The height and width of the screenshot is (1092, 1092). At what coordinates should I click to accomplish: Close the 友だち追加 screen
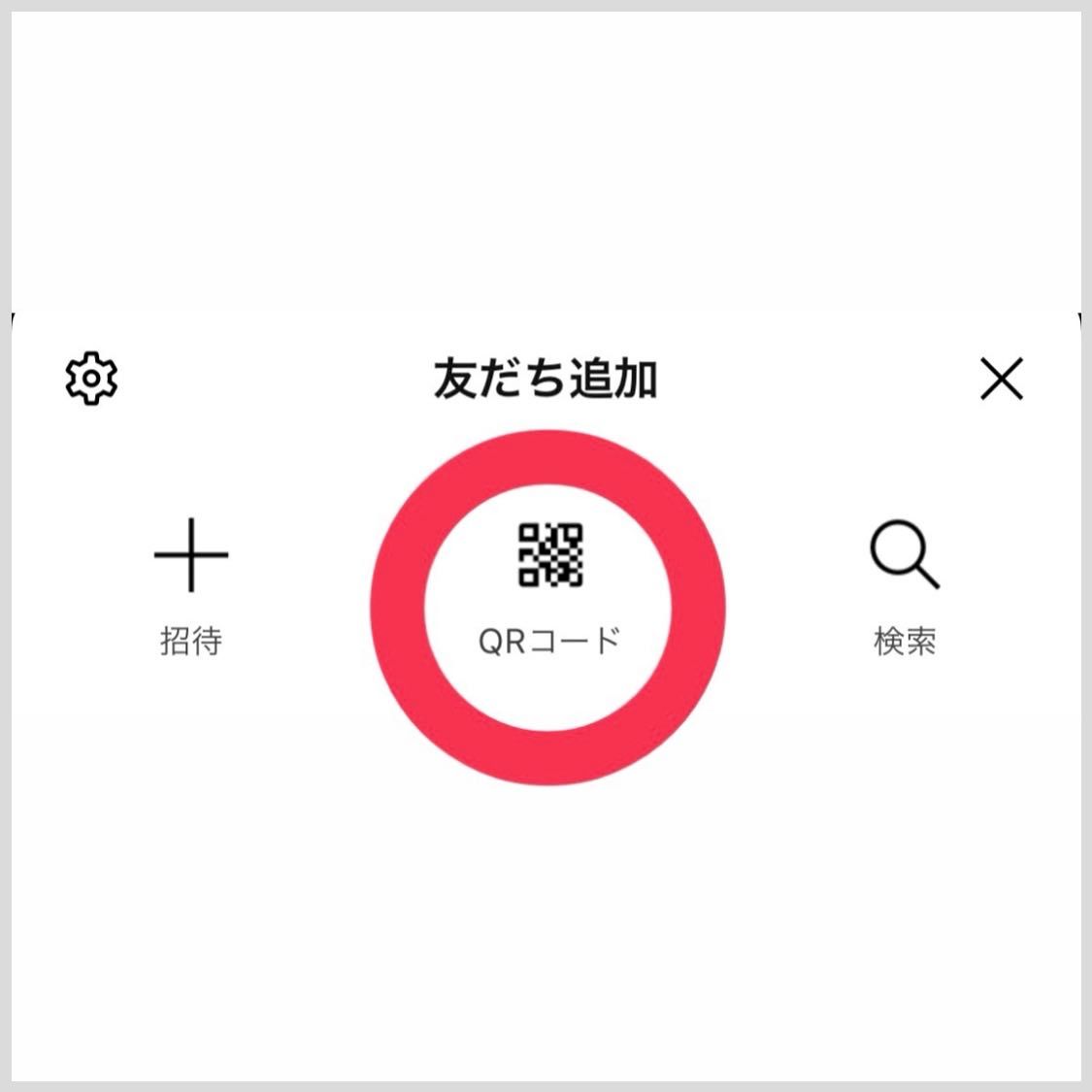pyautogui.click(x=1001, y=379)
